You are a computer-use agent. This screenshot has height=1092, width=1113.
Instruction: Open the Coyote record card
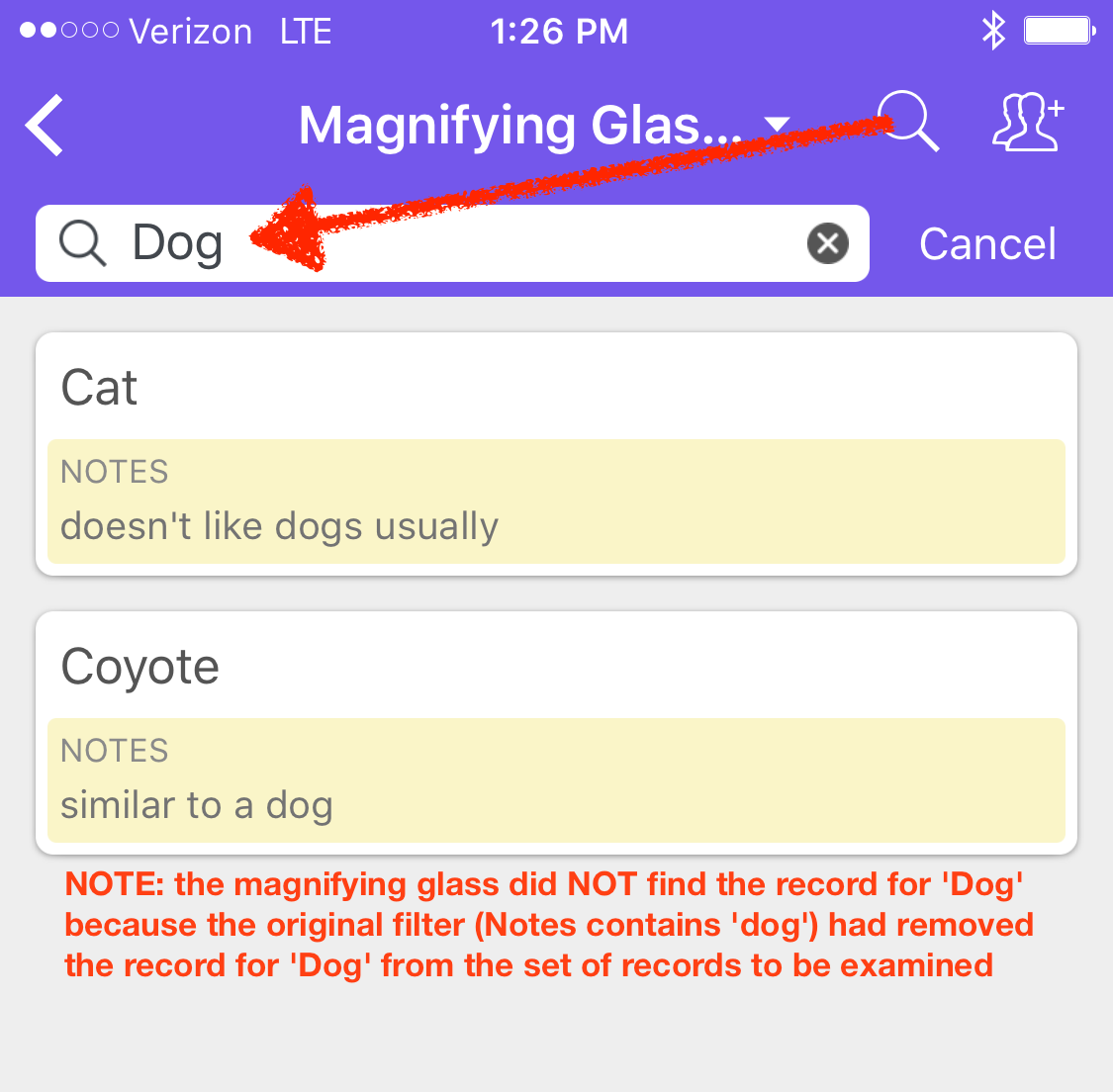[x=556, y=733]
